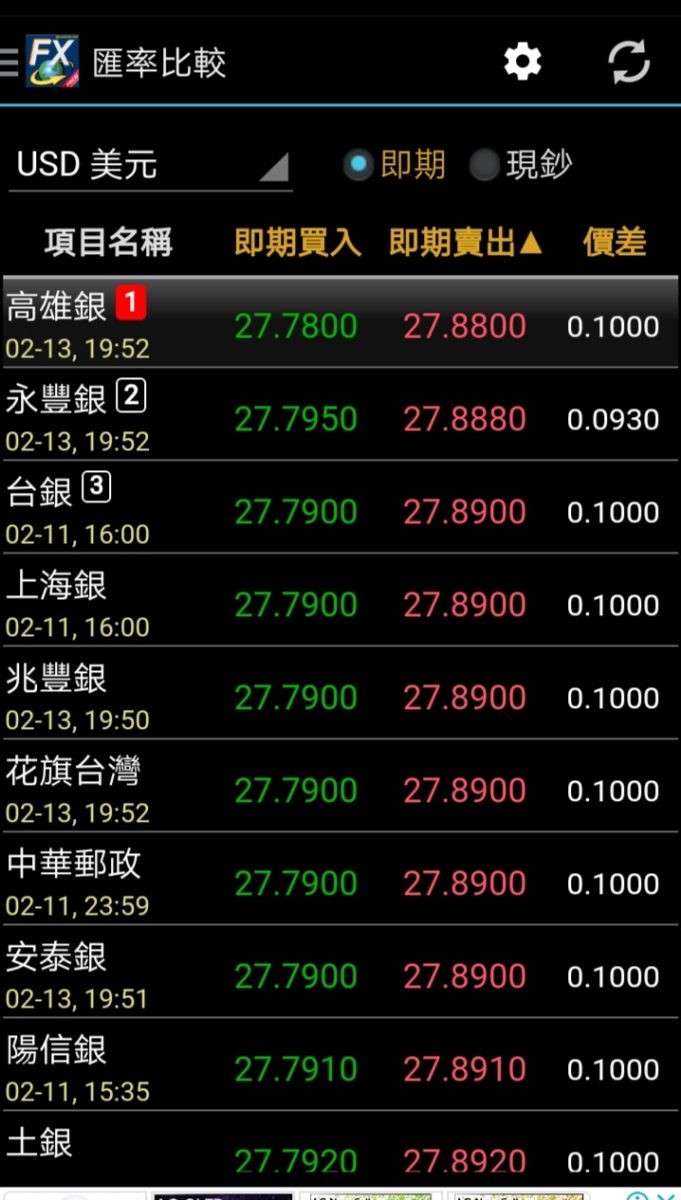Open the 高雄銀 rate row
Screen dimensions: 681x1200
340,323
